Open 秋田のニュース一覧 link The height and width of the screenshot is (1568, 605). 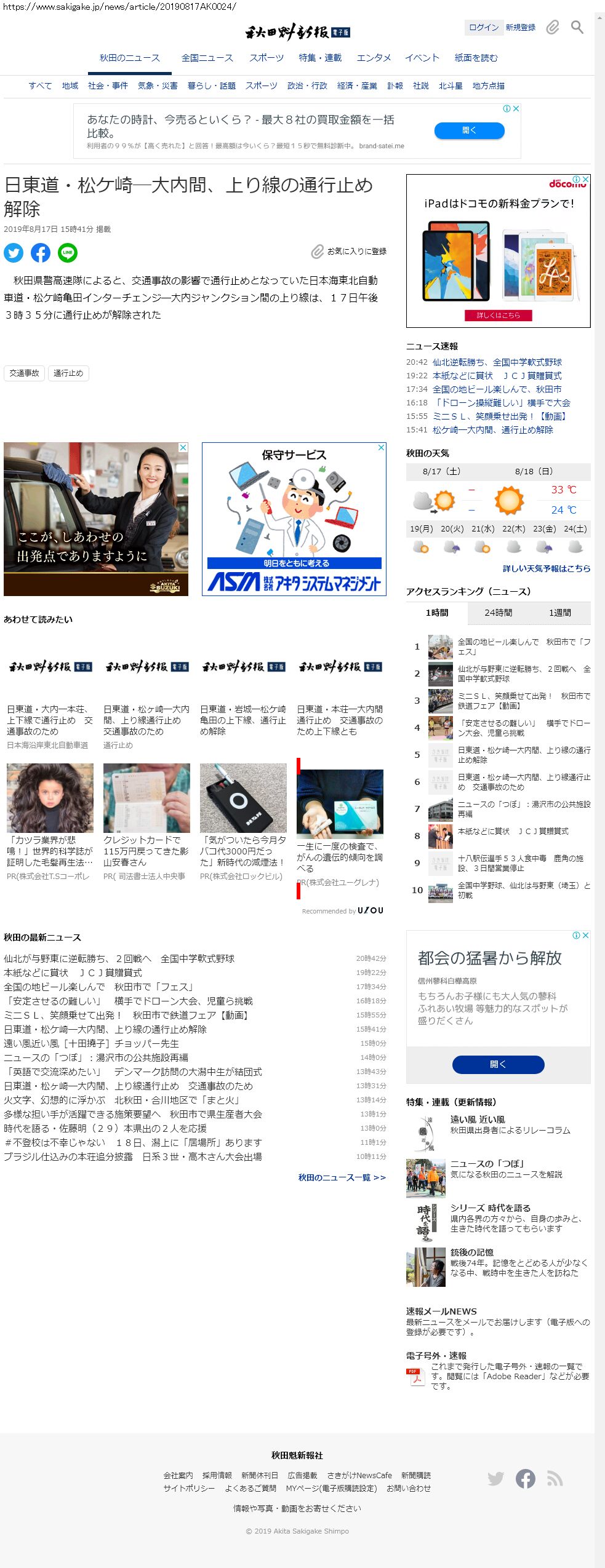(342, 1177)
